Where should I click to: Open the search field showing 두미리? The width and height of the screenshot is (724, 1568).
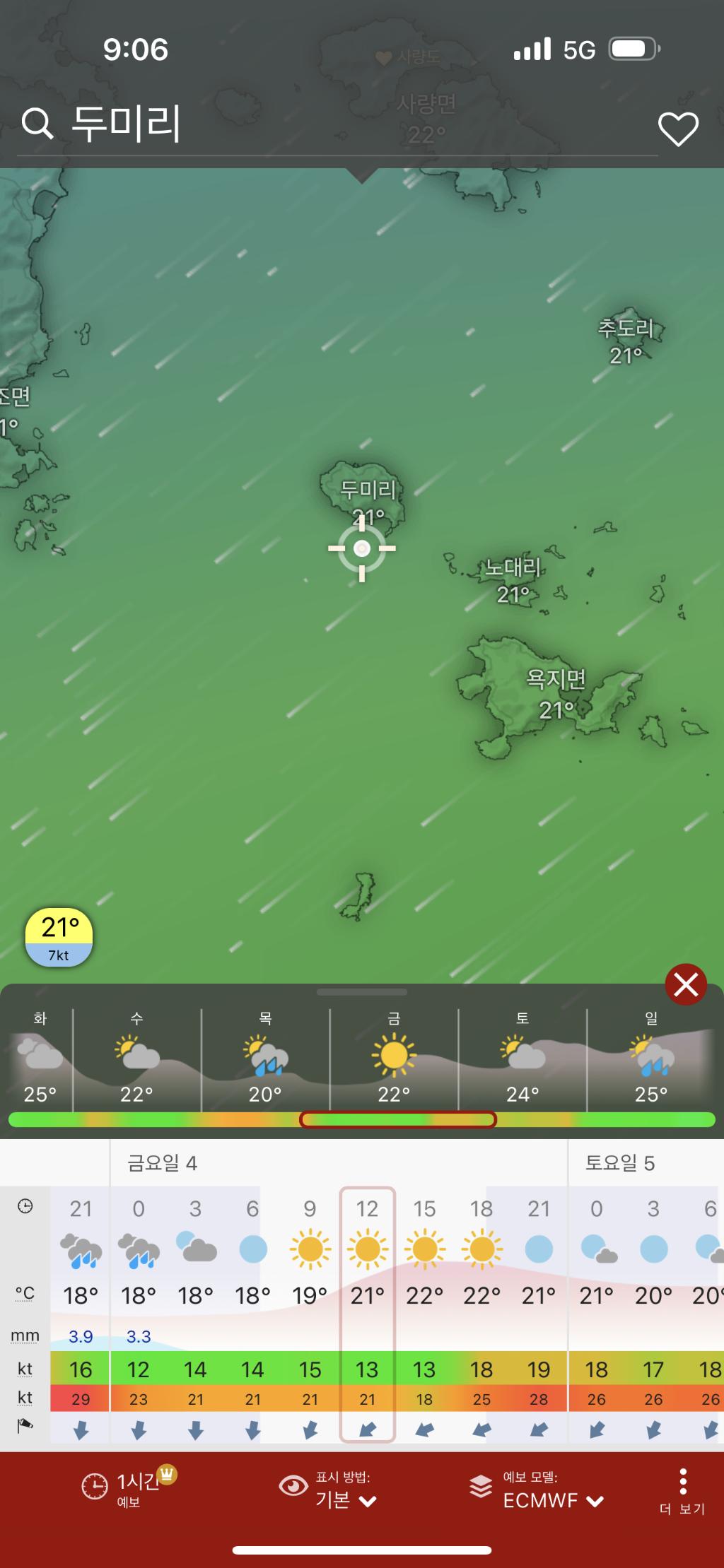coord(127,124)
